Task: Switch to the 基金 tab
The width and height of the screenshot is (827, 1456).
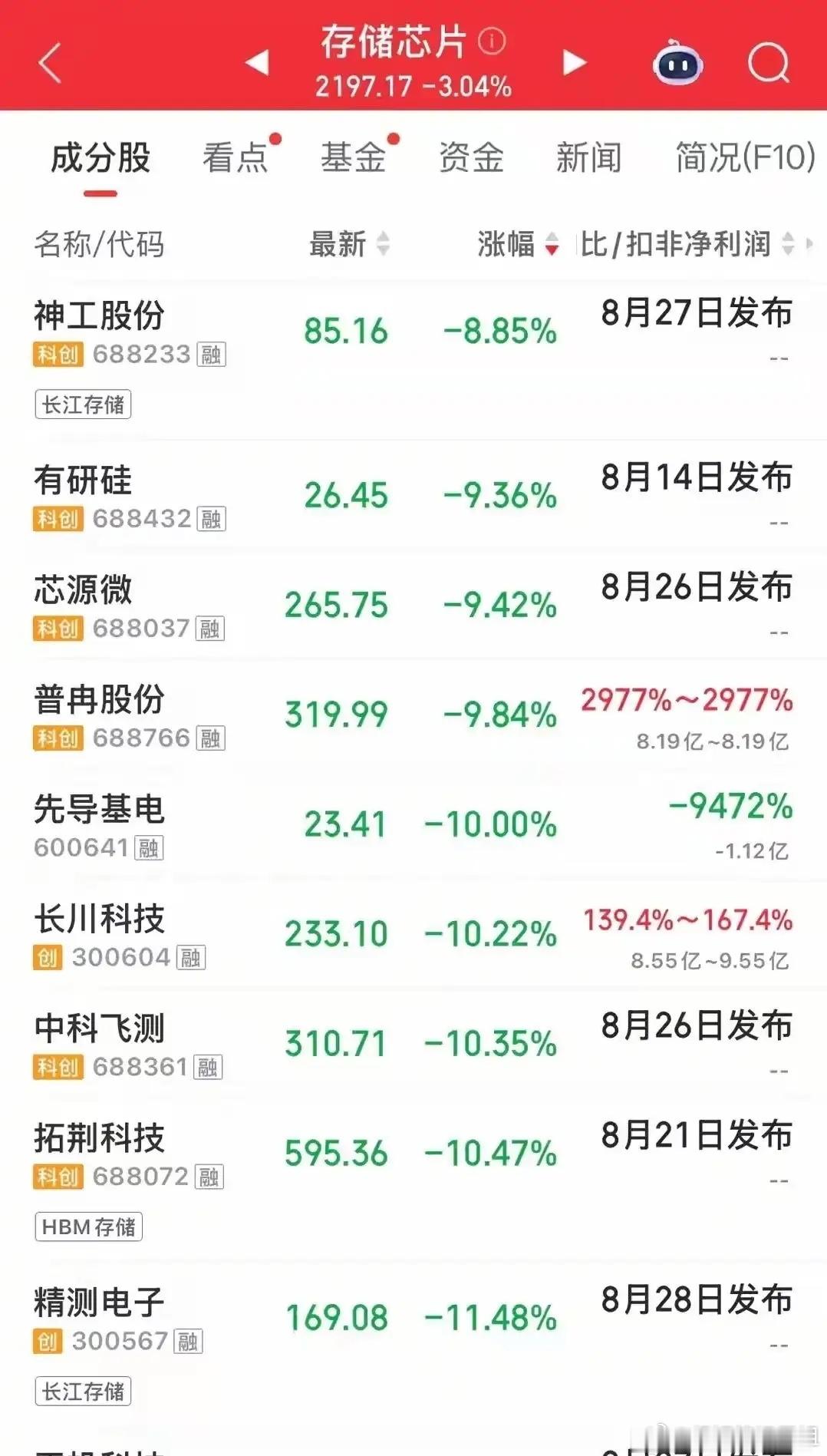Action: click(353, 157)
